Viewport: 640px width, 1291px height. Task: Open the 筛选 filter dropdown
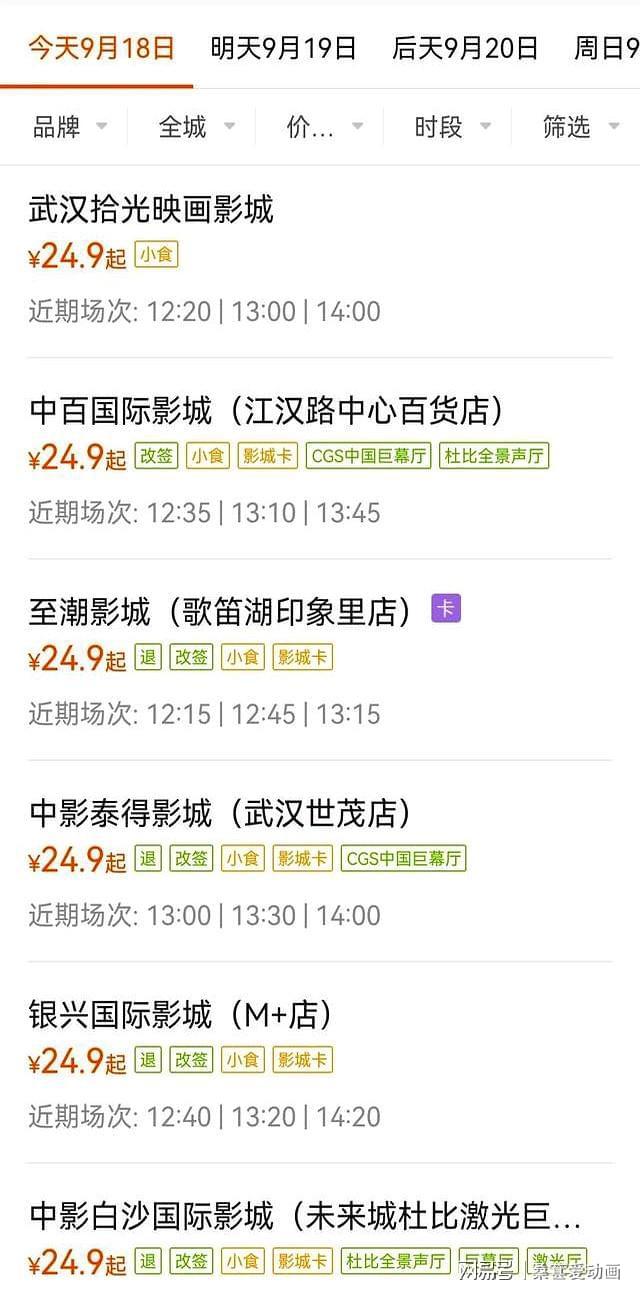(580, 127)
